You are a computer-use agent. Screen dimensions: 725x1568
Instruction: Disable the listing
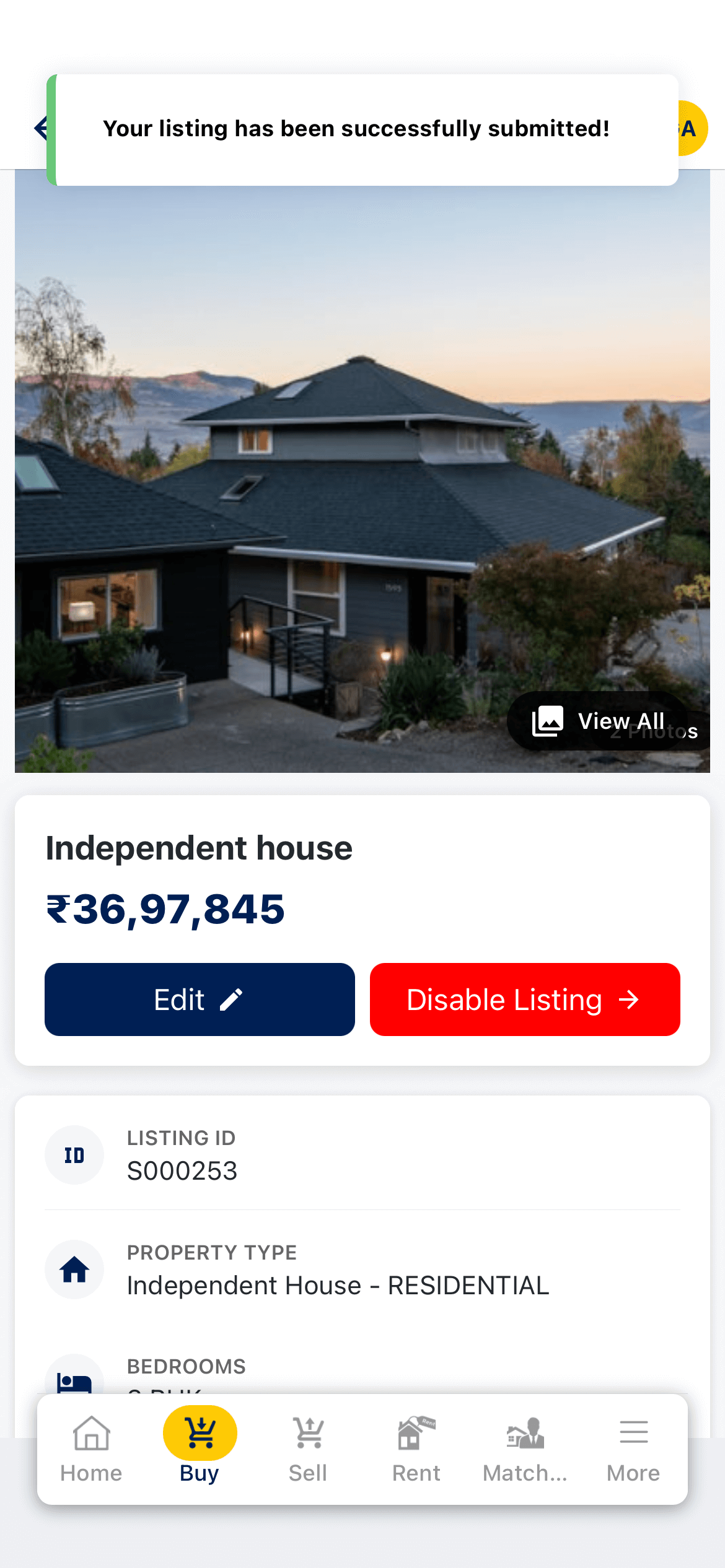click(525, 1000)
